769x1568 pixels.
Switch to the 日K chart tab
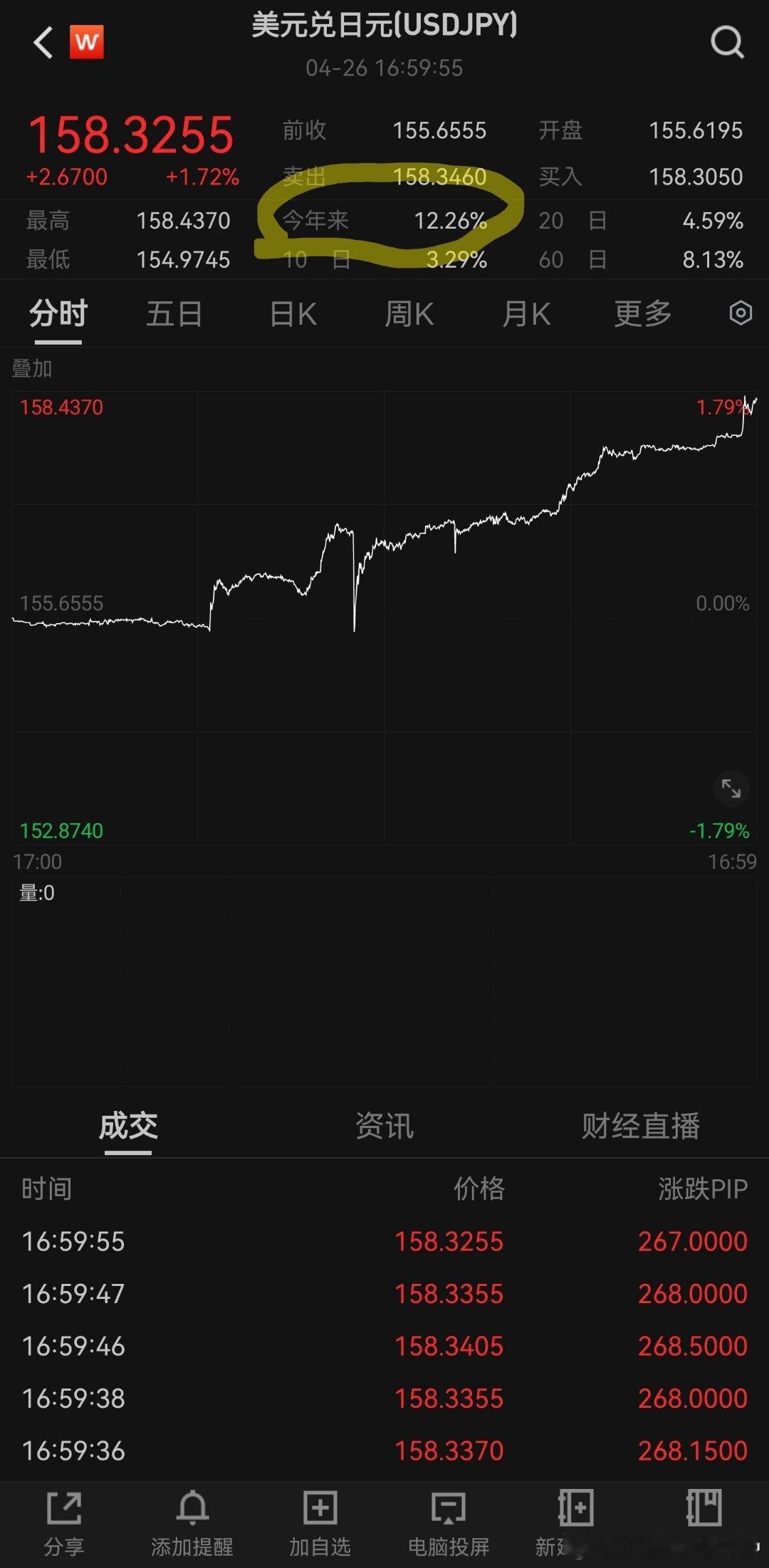[x=293, y=313]
